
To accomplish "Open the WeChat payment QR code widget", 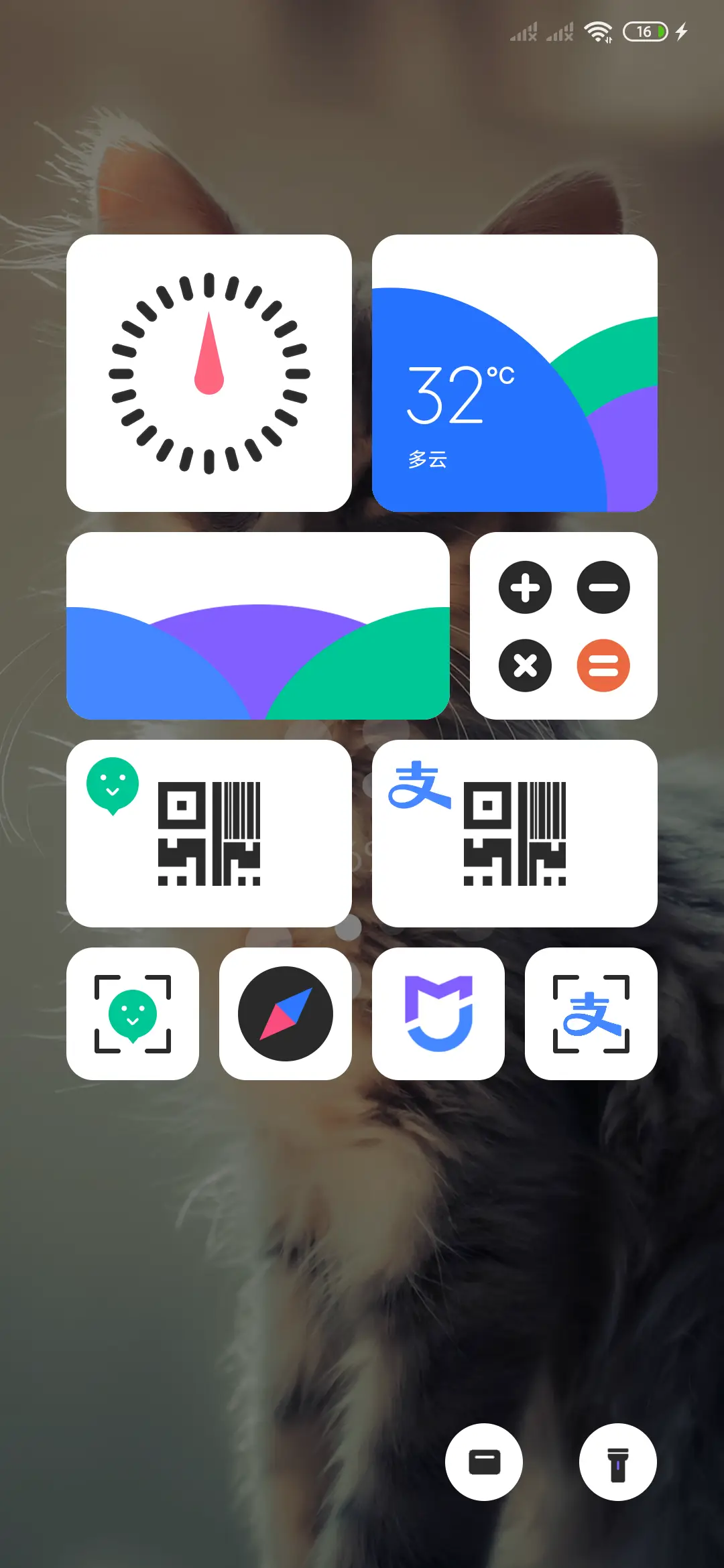I will (x=208, y=831).
